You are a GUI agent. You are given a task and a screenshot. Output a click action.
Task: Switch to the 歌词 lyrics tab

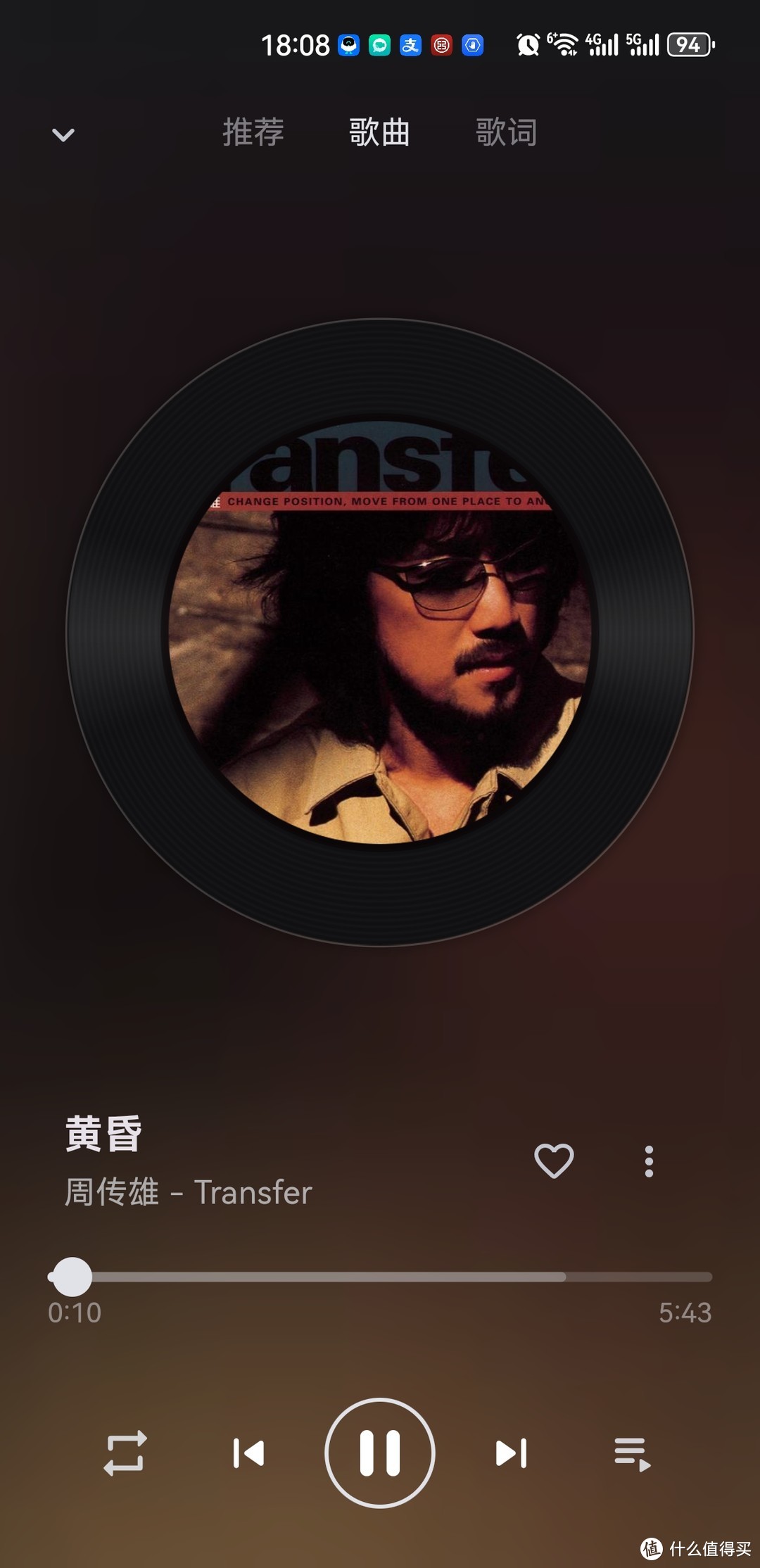click(x=506, y=132)
